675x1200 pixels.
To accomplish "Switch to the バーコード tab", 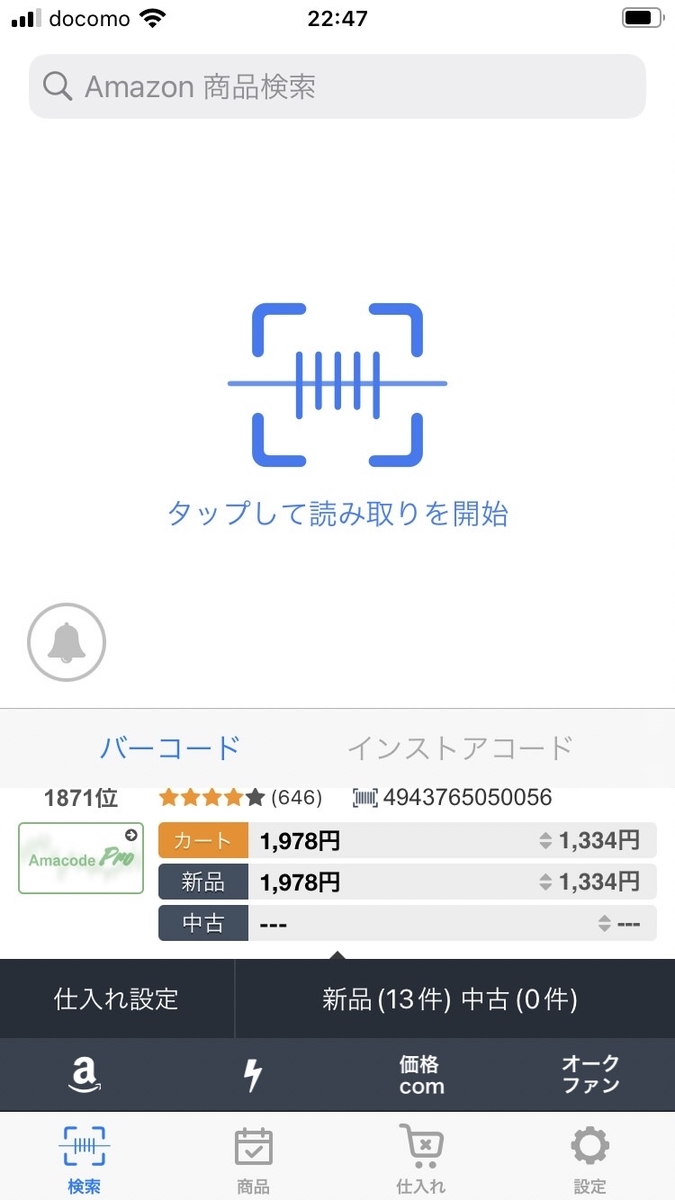I will click(170, 747).
